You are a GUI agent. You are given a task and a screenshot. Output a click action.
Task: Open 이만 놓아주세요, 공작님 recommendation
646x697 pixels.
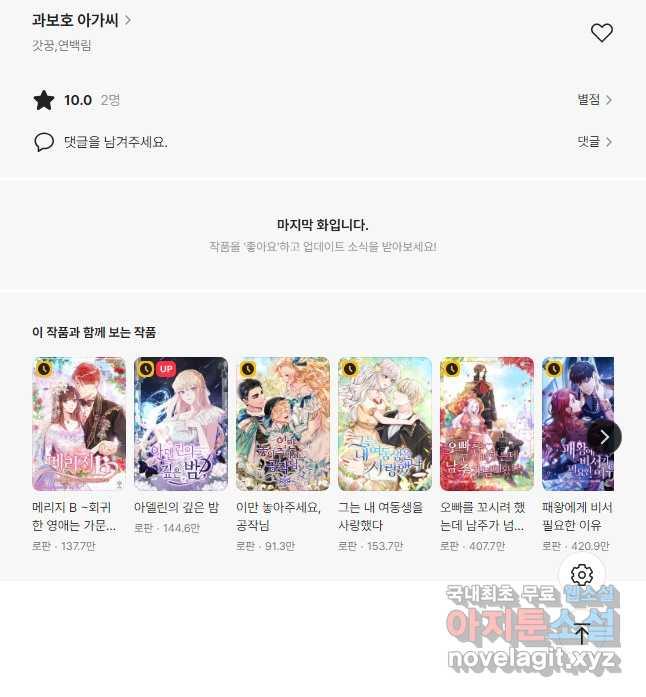coord(283,424)
